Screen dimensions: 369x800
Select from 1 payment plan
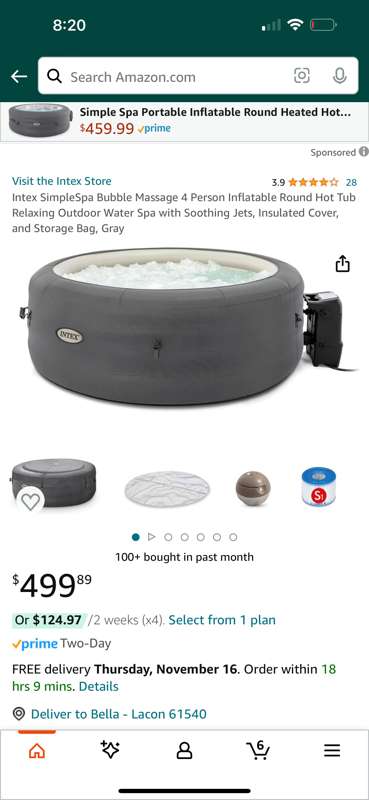tap(222, 620)
